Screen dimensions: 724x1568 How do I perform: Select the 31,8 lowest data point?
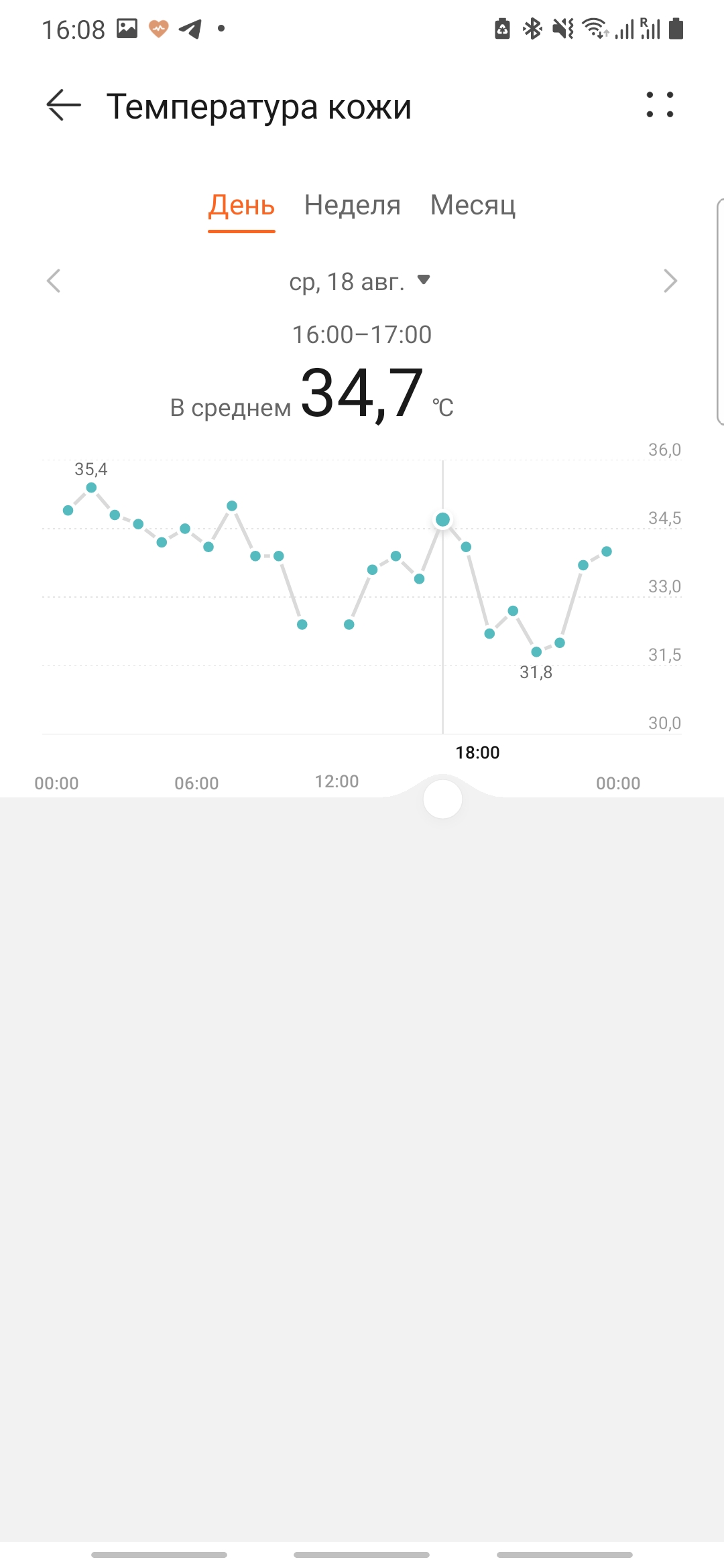[x=536, y=652]
